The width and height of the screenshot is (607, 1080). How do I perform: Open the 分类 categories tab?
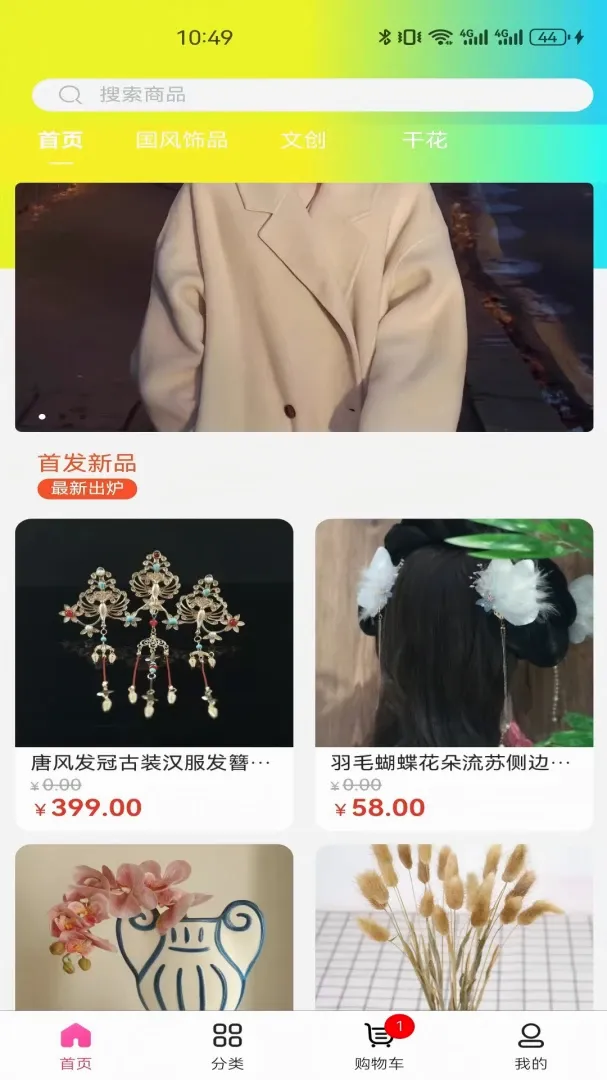tap(227, 1046)
